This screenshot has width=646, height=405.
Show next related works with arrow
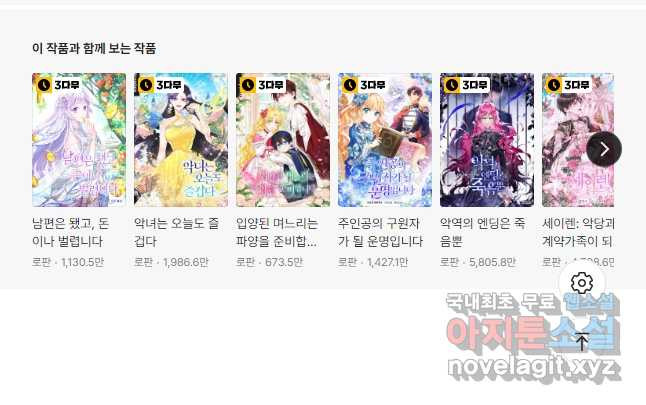pyautogui.click(x=604, y=149)
